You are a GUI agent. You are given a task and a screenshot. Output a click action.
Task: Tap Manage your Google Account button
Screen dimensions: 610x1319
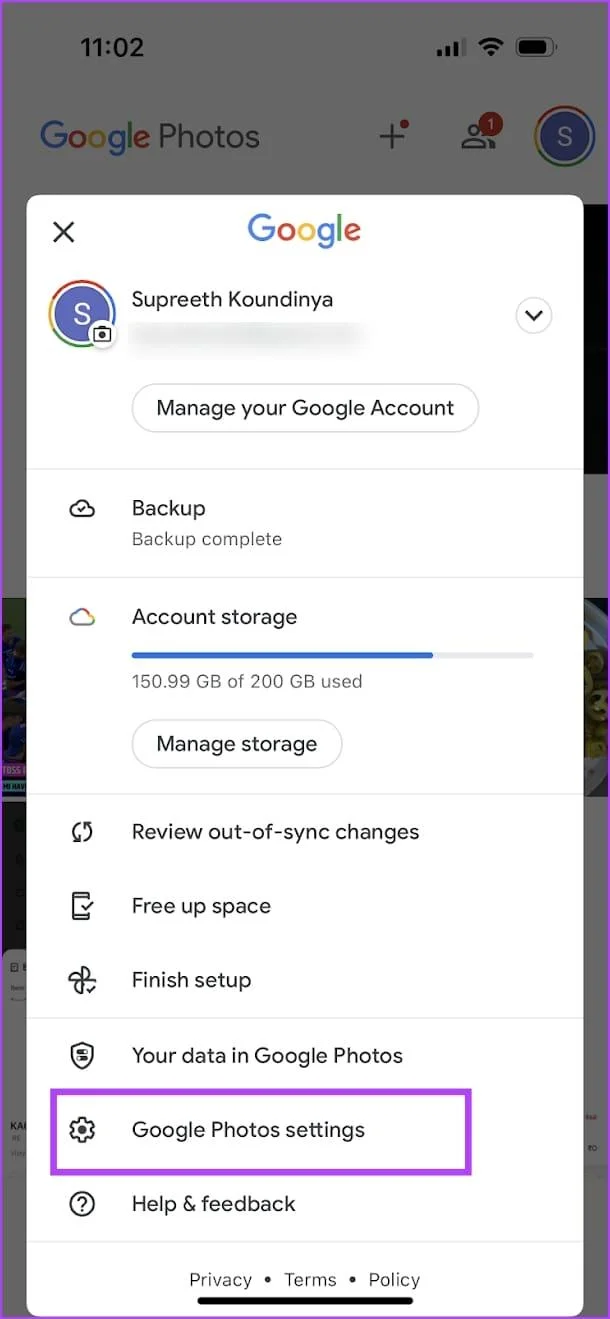pos(305,408)
